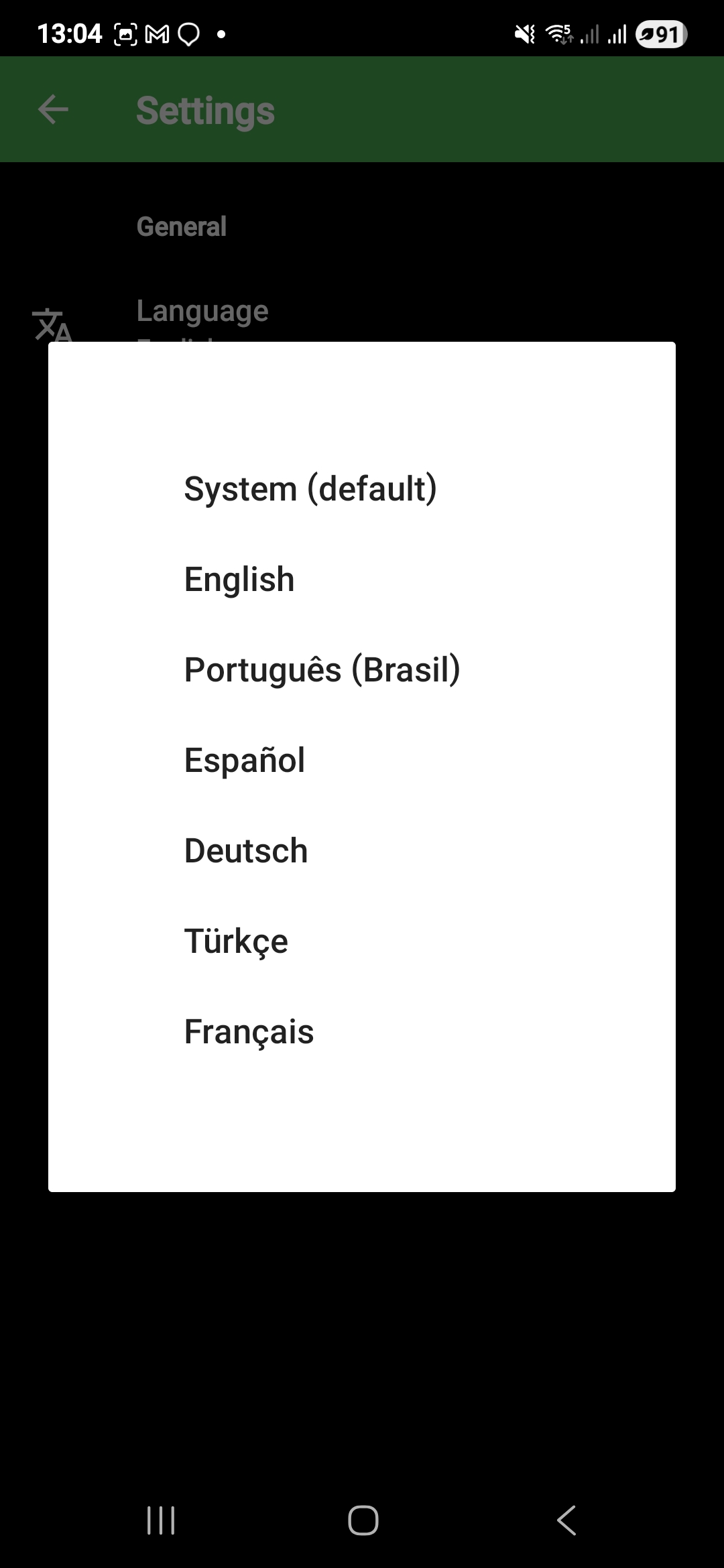Screen dimensions: 724x1568
Task: Open the Language setting entry
Action: click(x=202, y=310)
